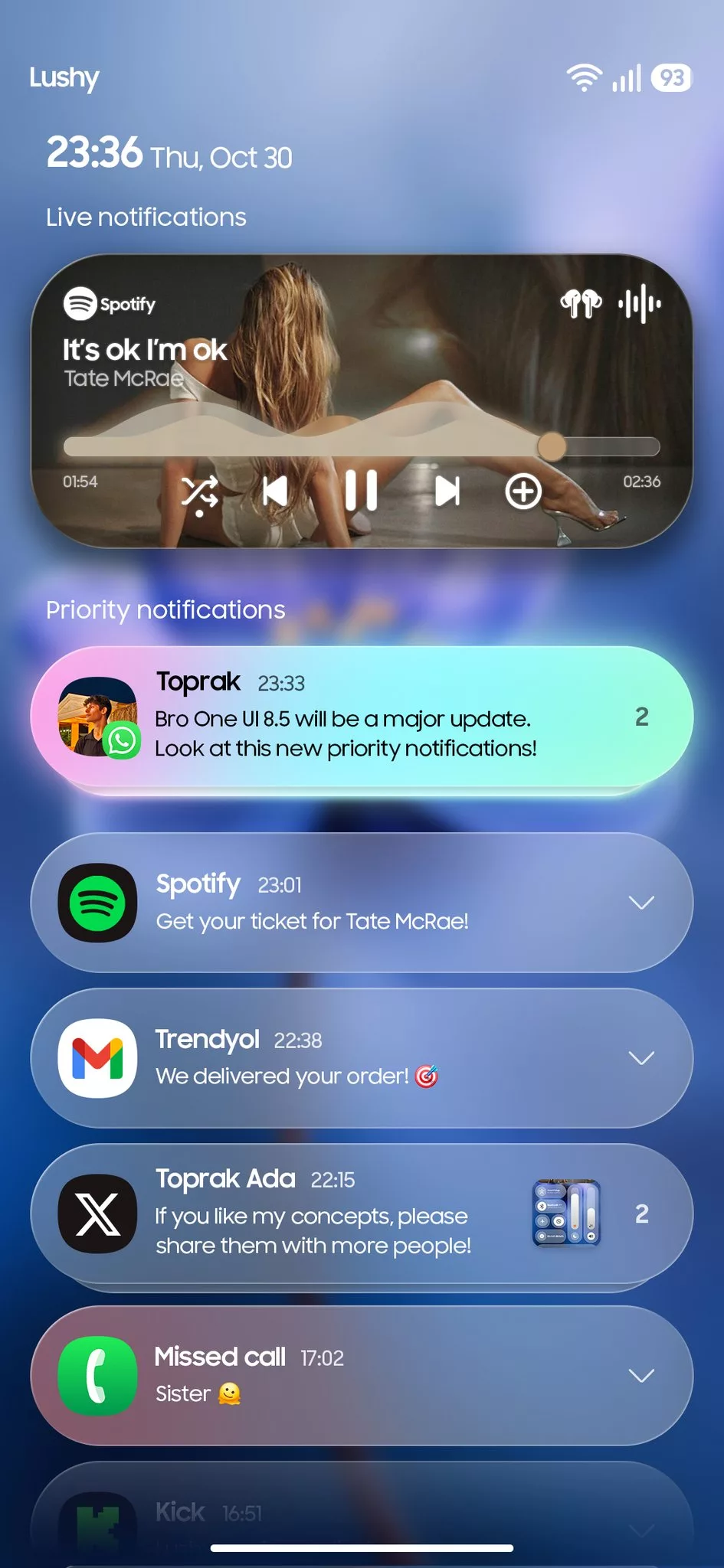Image resolution: width=724 pixels, height=1568 pixels.
Task: Open the equalizer waveform icon on the player
Action: coord(640,303)
